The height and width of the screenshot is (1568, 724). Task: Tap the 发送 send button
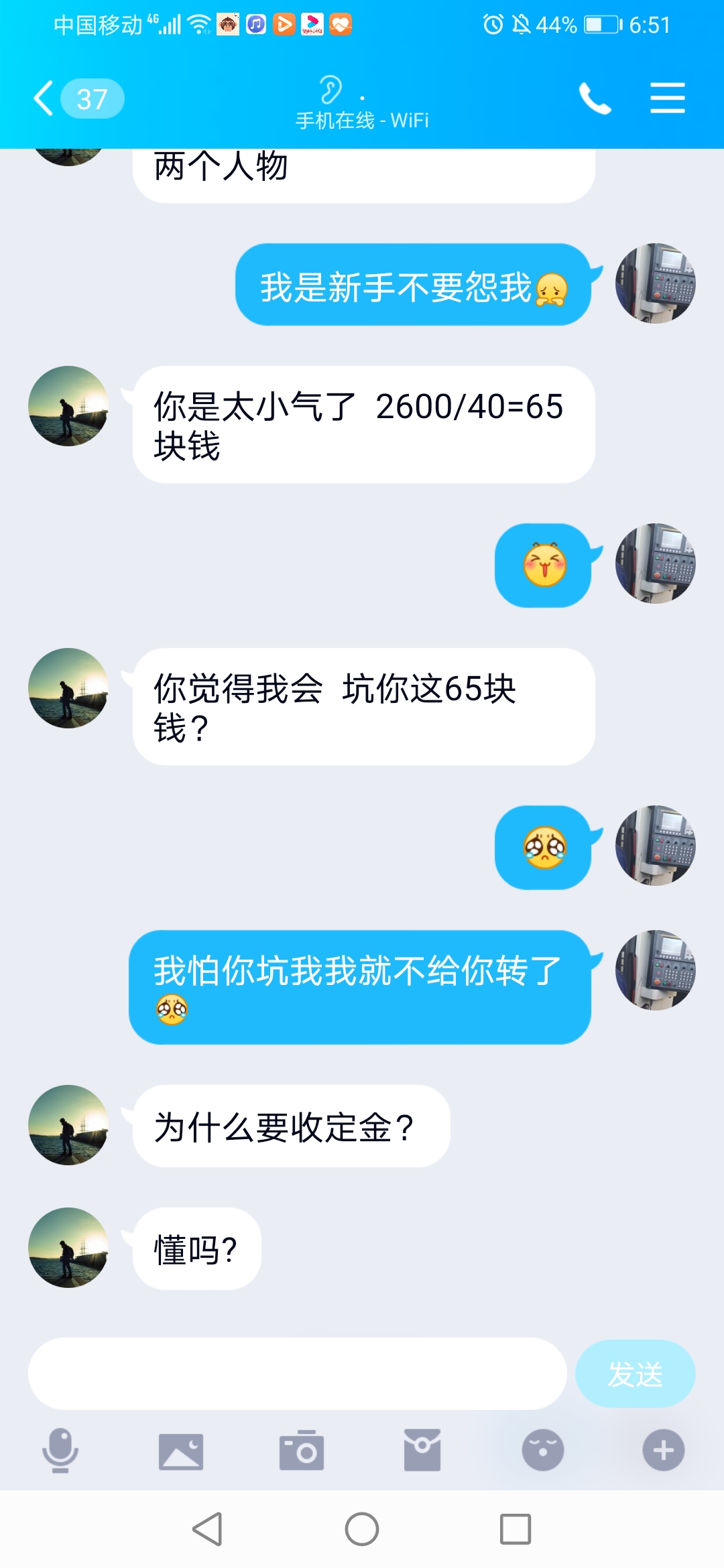pyautogui.click(x=635, y=1374)
